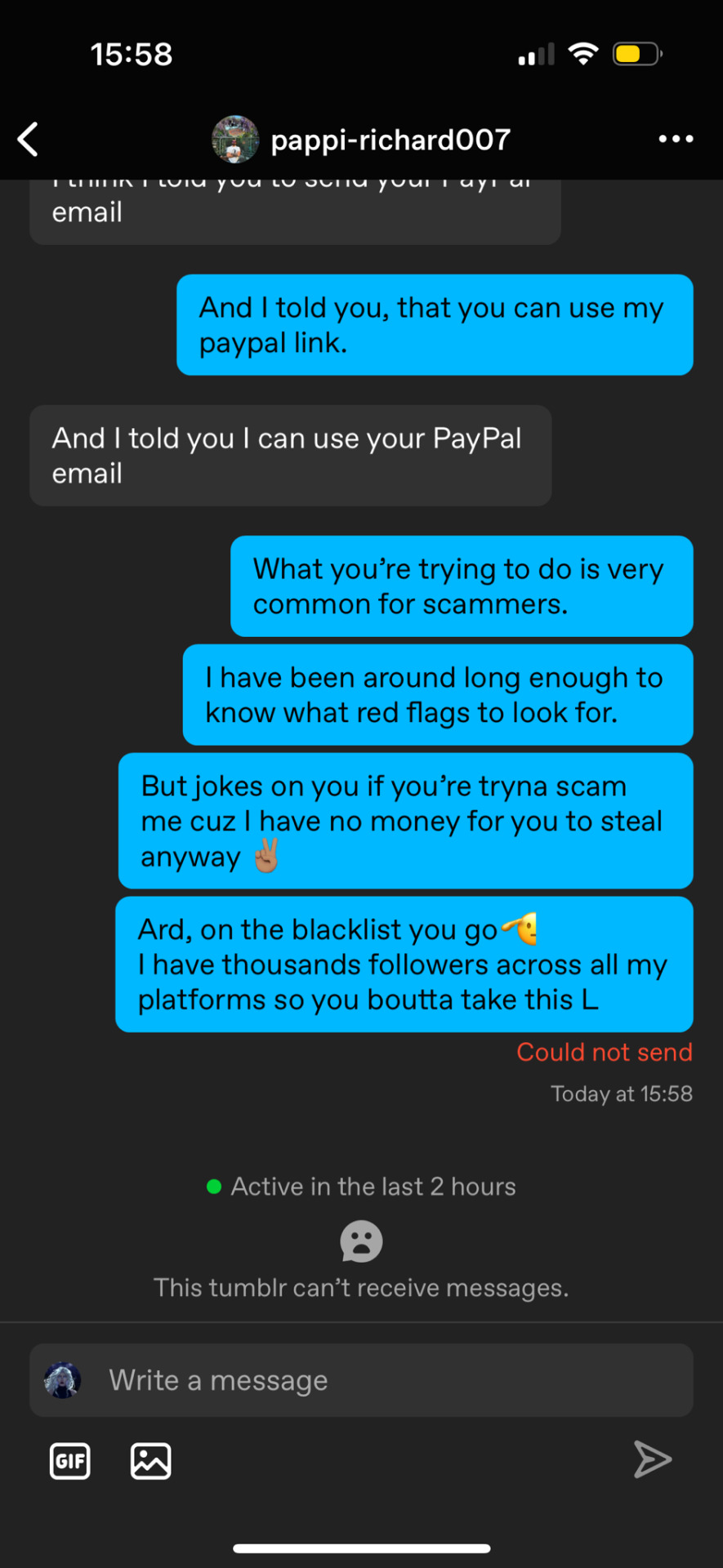
Task: Retry the message marked Could not send
Action: (604, 1052)
